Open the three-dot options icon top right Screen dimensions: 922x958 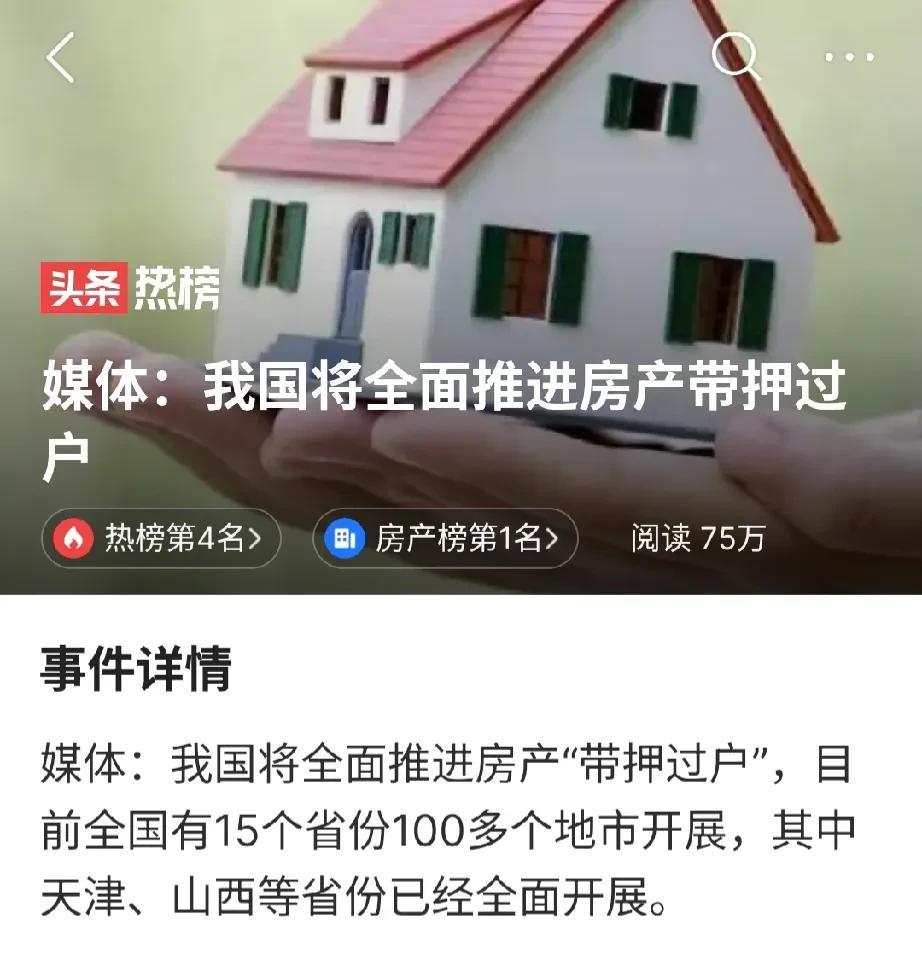849,58
